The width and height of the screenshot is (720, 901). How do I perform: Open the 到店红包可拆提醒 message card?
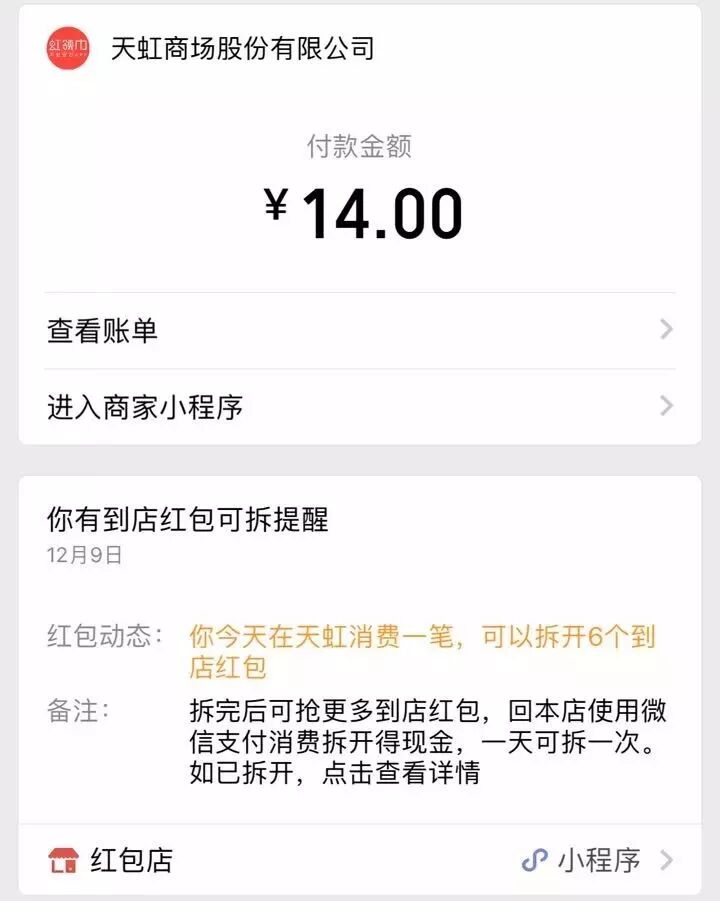coord(360,649)
